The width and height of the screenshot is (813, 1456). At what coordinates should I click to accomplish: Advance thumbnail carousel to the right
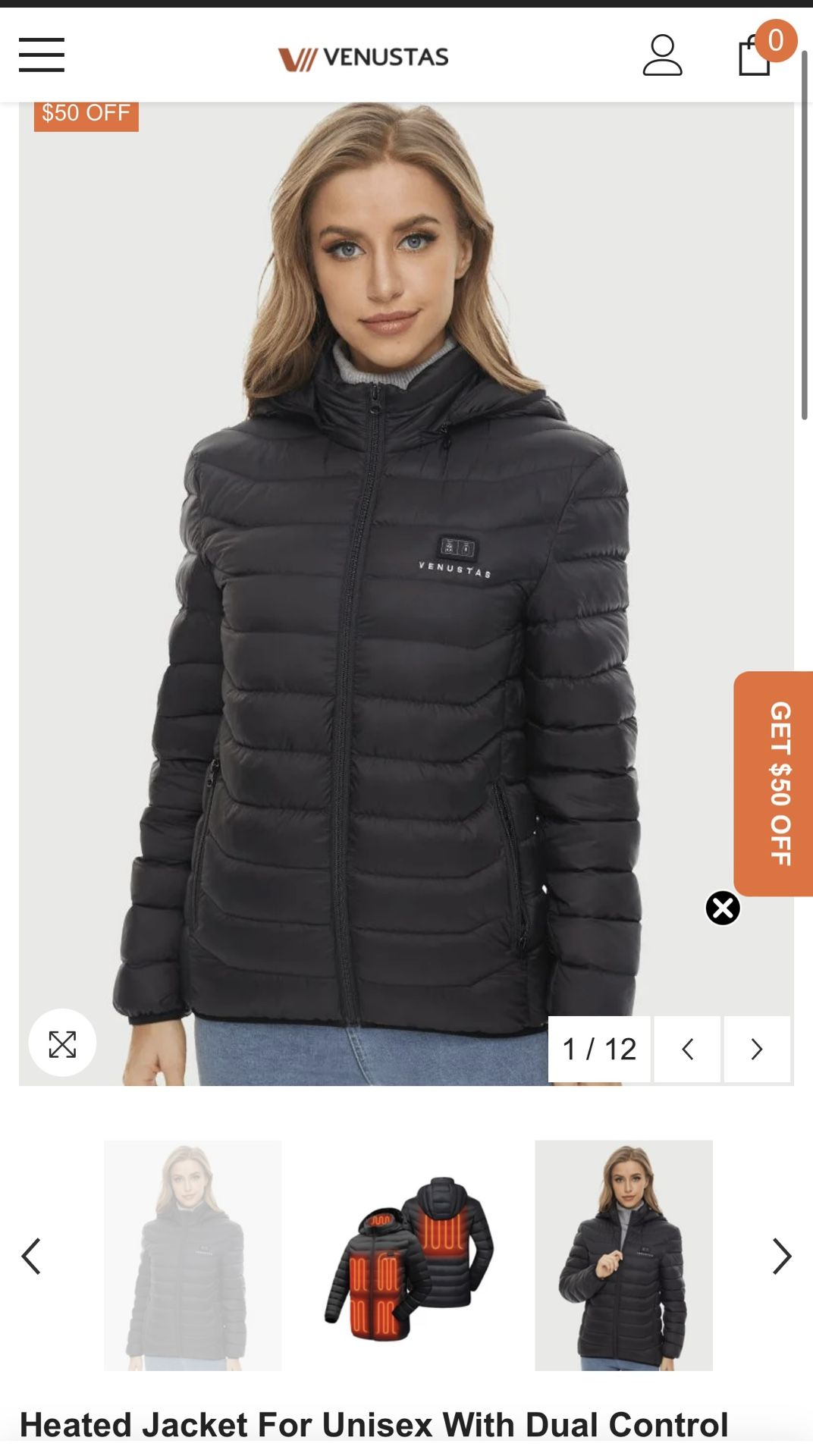[x=781, y=1257]
